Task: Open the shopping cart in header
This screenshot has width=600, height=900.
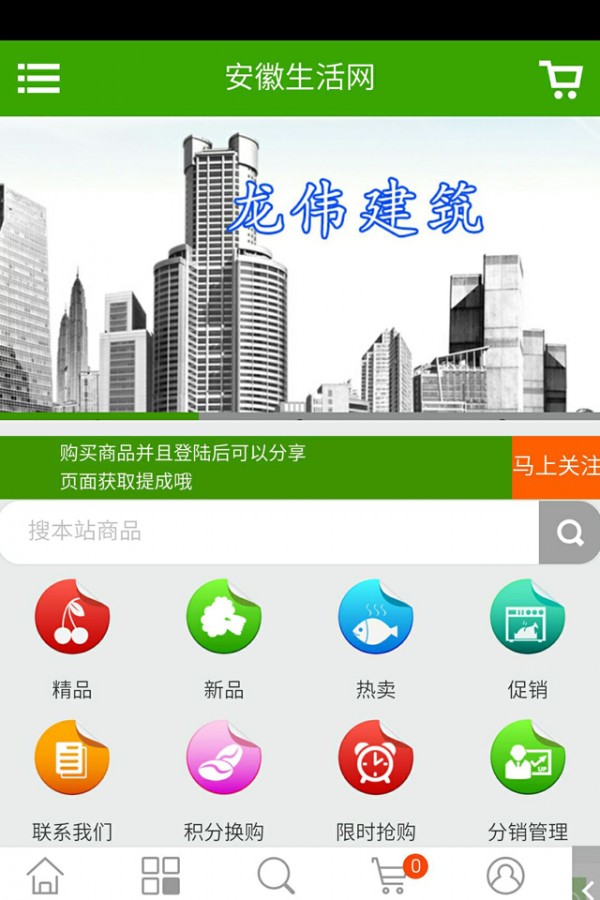Action: coord(560,78)
